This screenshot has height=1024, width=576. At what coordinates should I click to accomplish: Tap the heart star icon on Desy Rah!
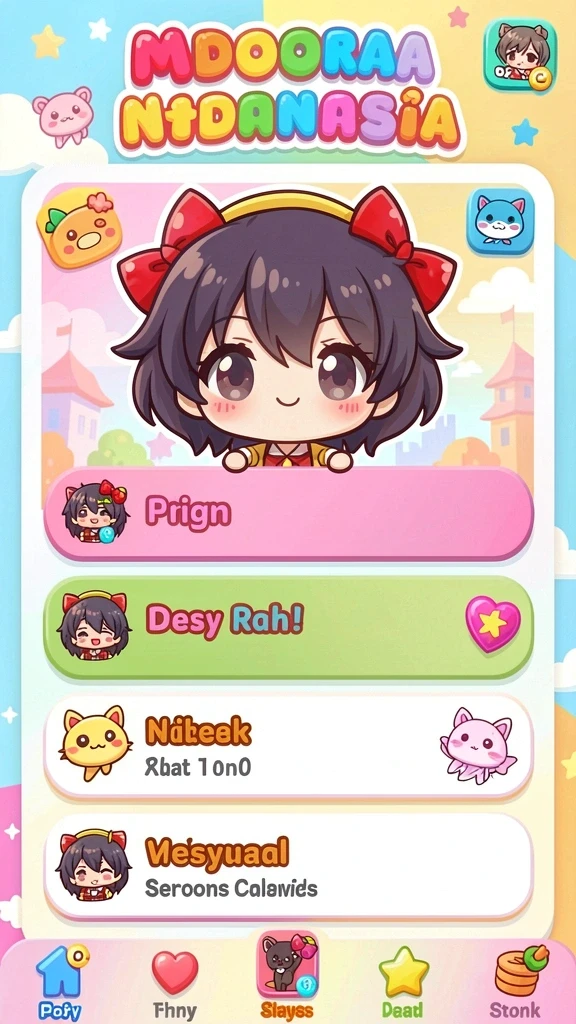point(493,625)
